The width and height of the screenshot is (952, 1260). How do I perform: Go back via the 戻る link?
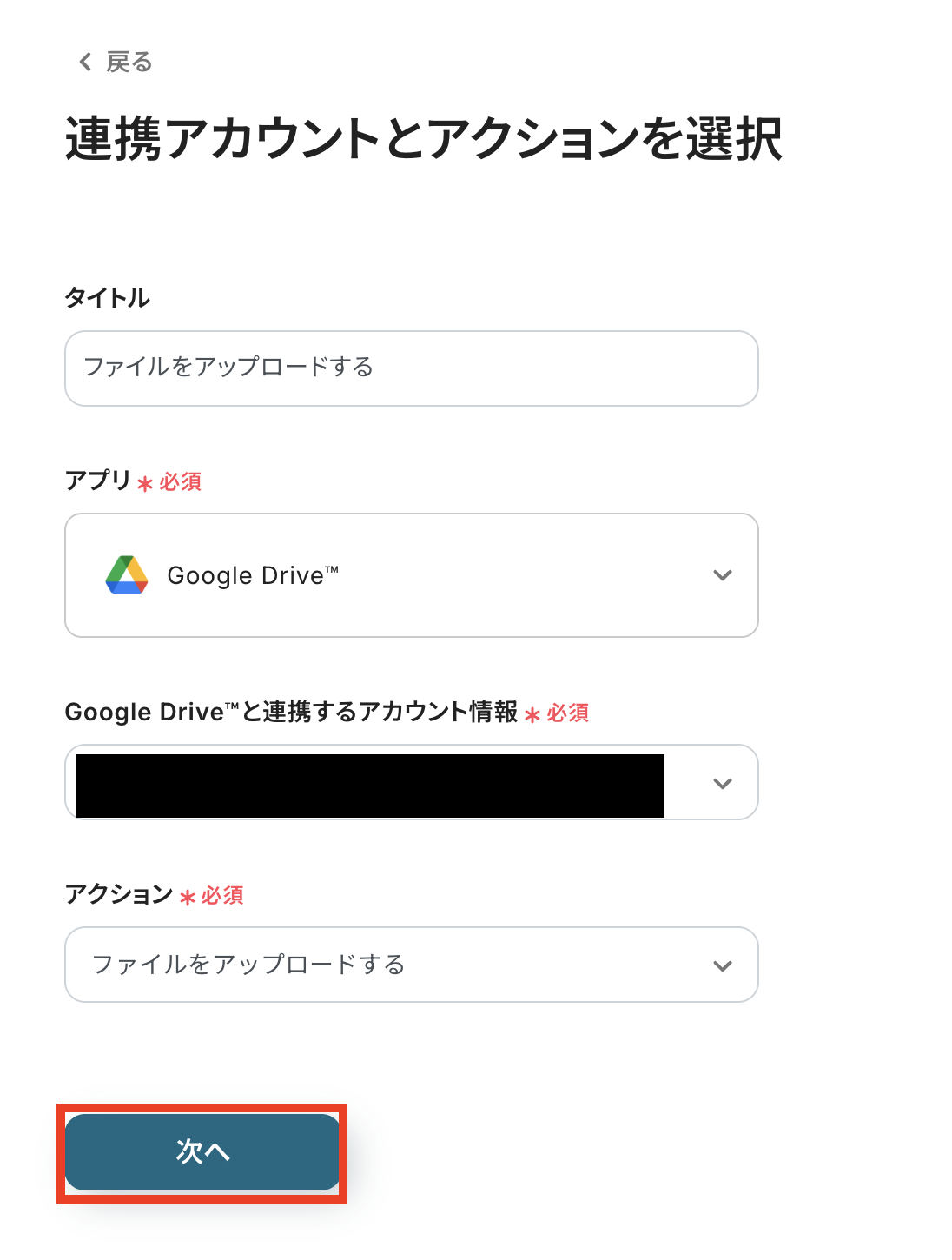116,62
